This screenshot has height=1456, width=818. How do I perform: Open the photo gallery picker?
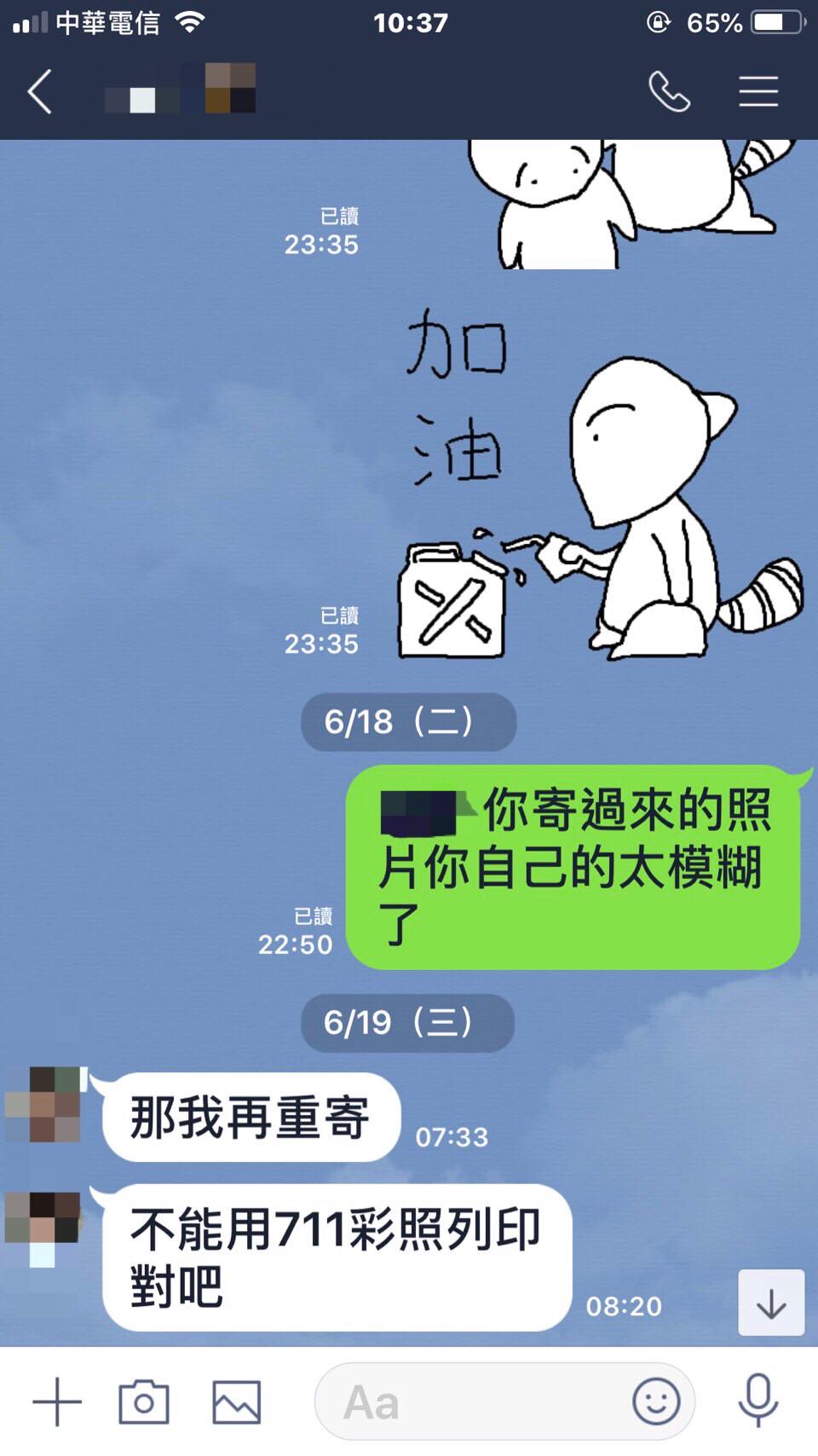(x=236, y=1401)
